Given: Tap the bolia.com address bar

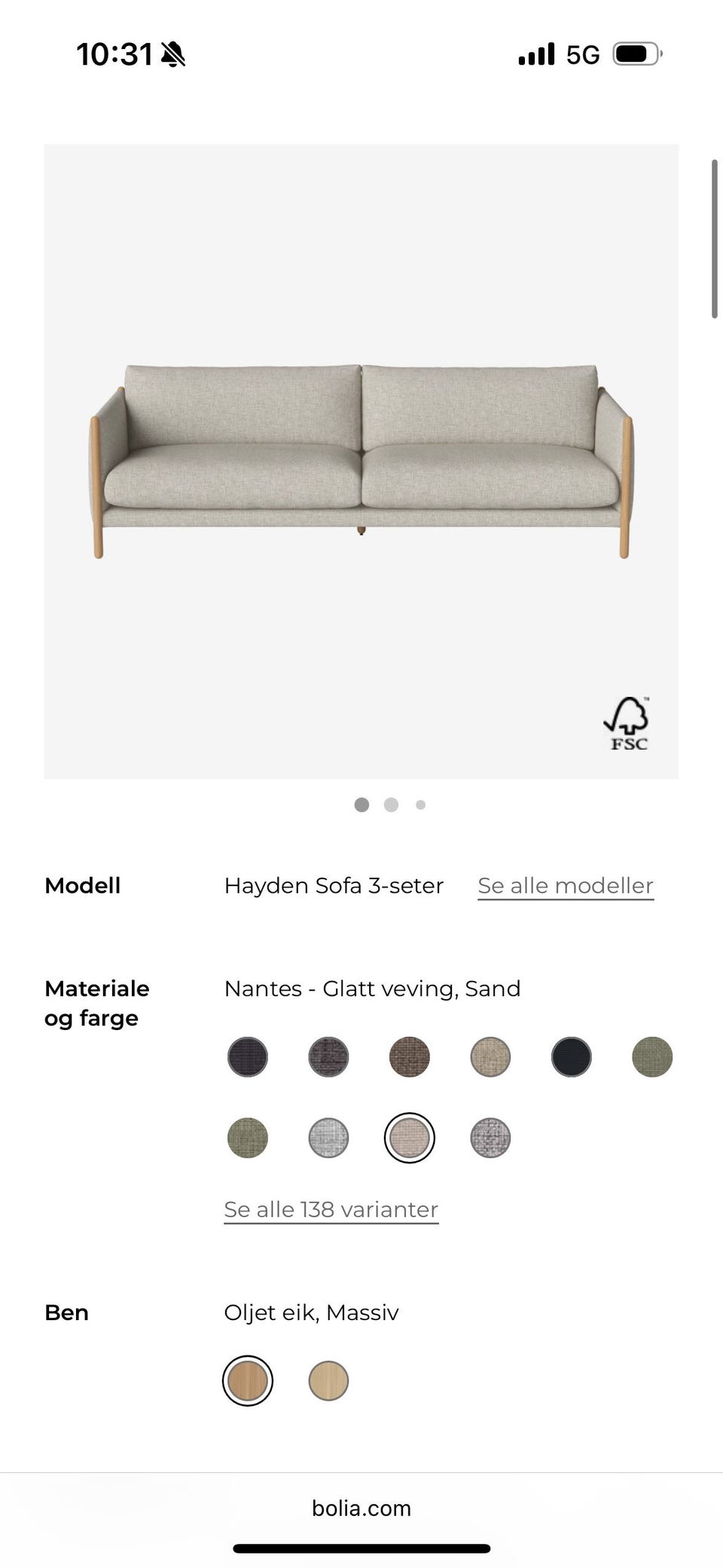Looking at the screenshot, I should tap(361, 1508).
